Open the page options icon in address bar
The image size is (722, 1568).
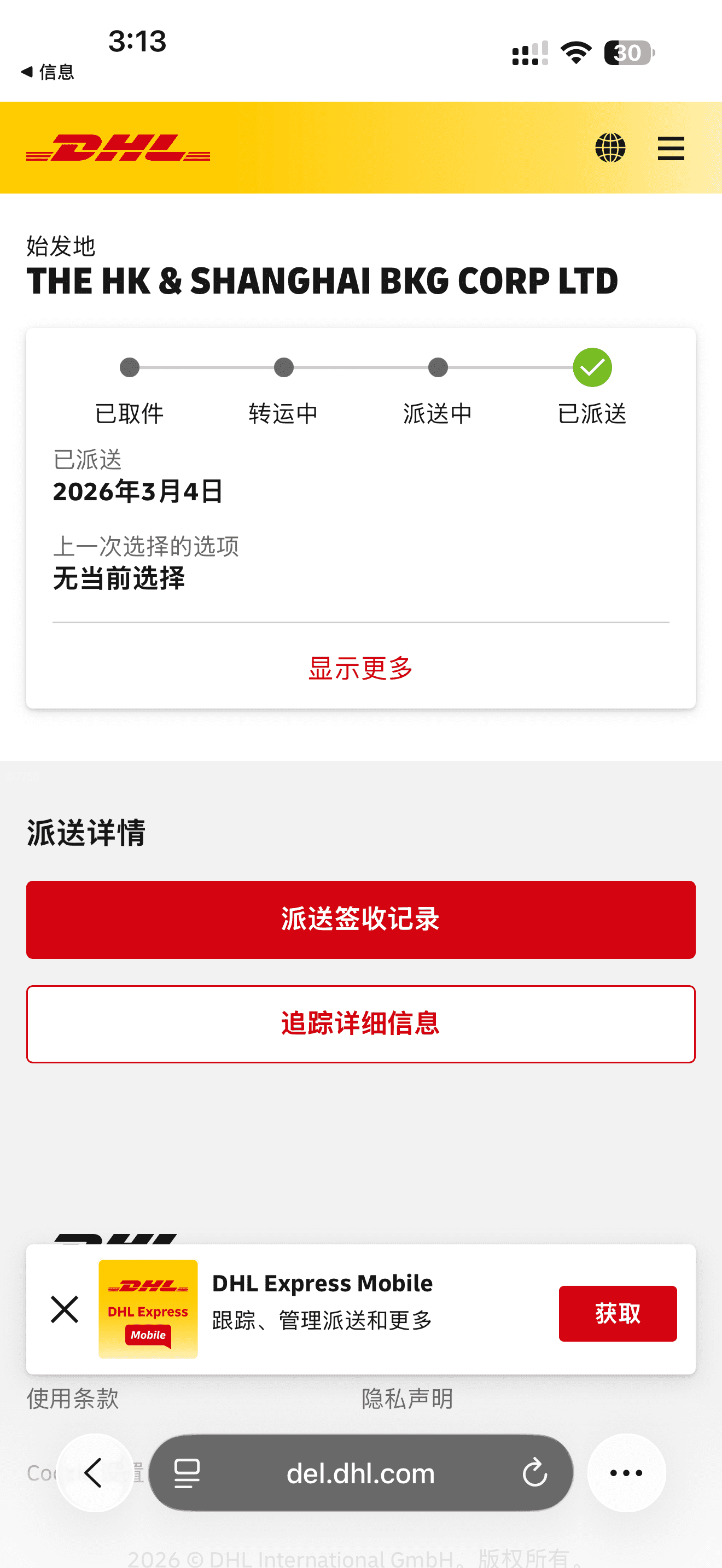tap(187, 1473)
